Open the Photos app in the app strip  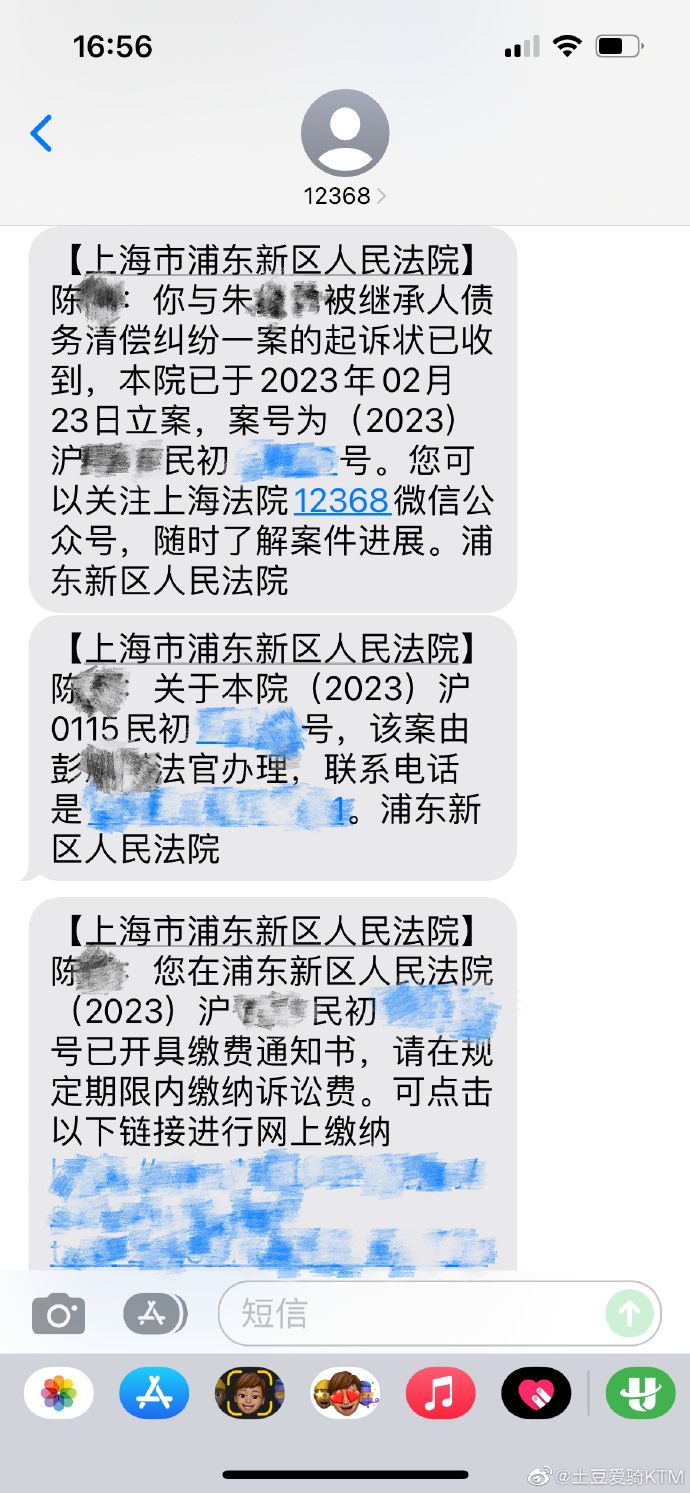[x=58, y=1393]
